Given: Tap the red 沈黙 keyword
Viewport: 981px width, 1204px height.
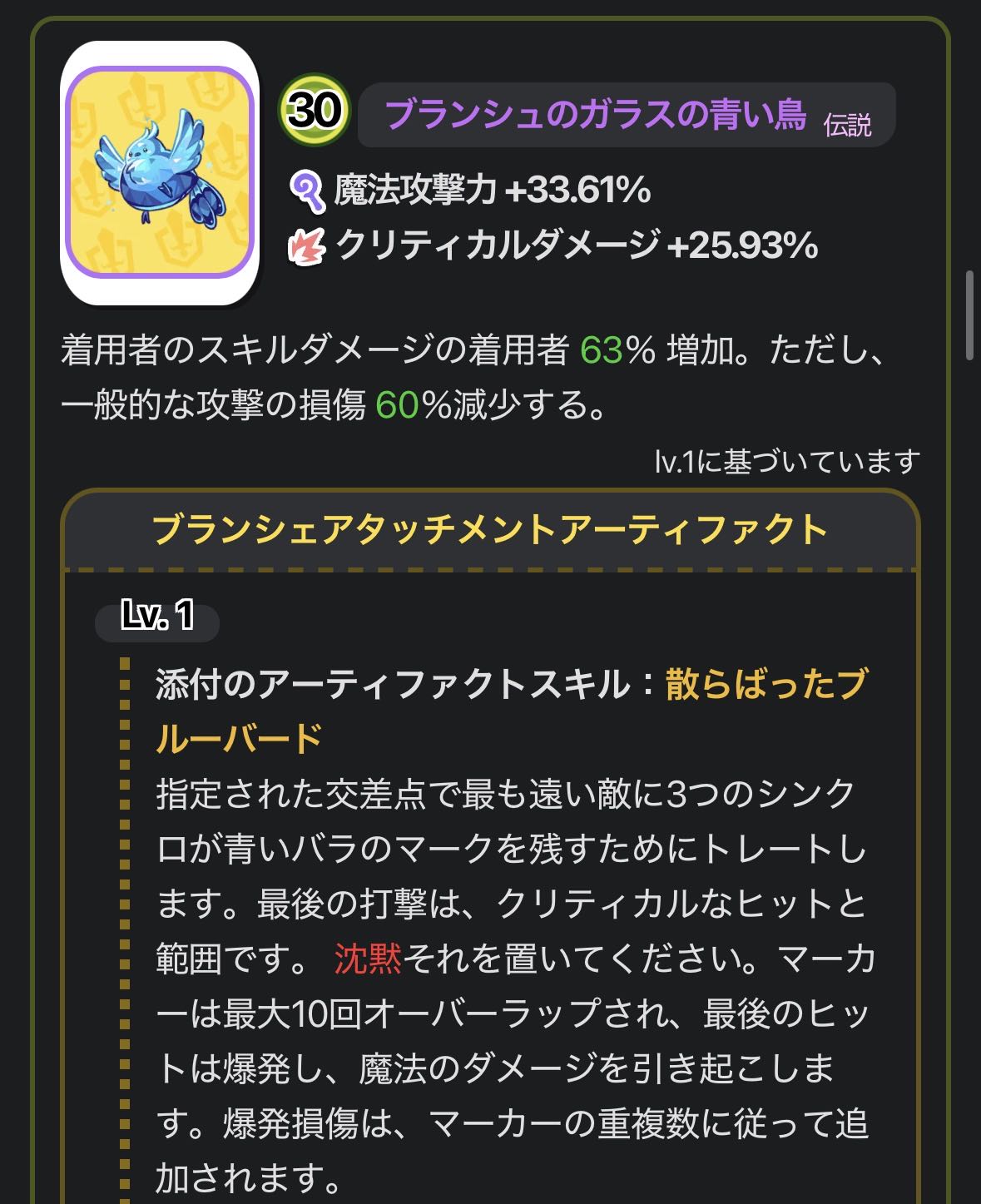Looking at the screenshot, I should tap(368, 959).
